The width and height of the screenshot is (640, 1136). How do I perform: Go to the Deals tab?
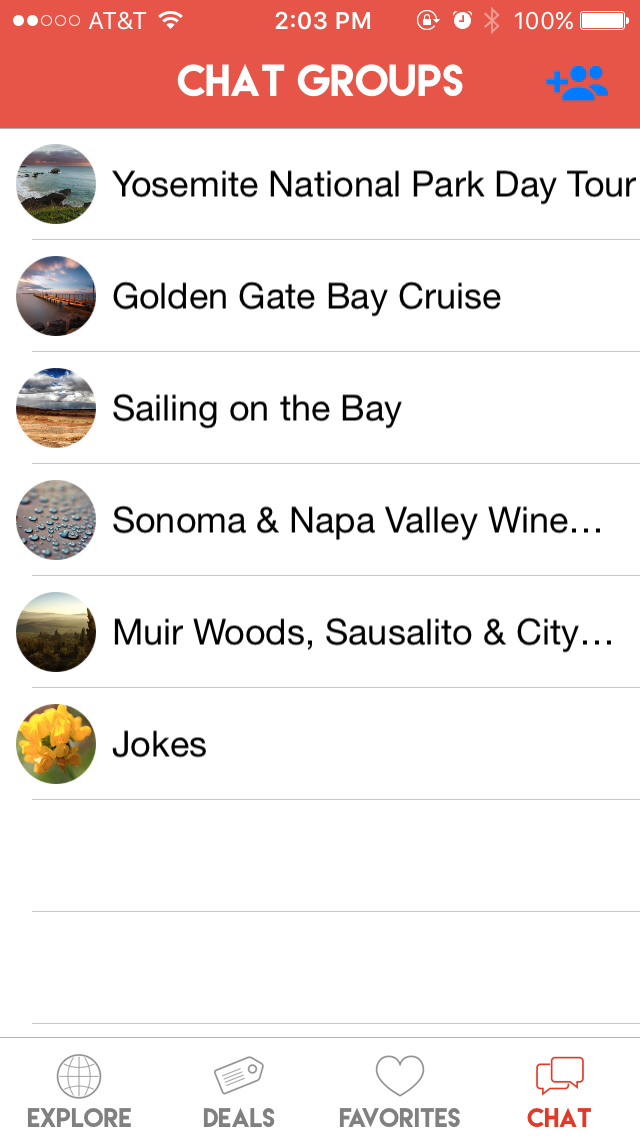click(239, 1092)
